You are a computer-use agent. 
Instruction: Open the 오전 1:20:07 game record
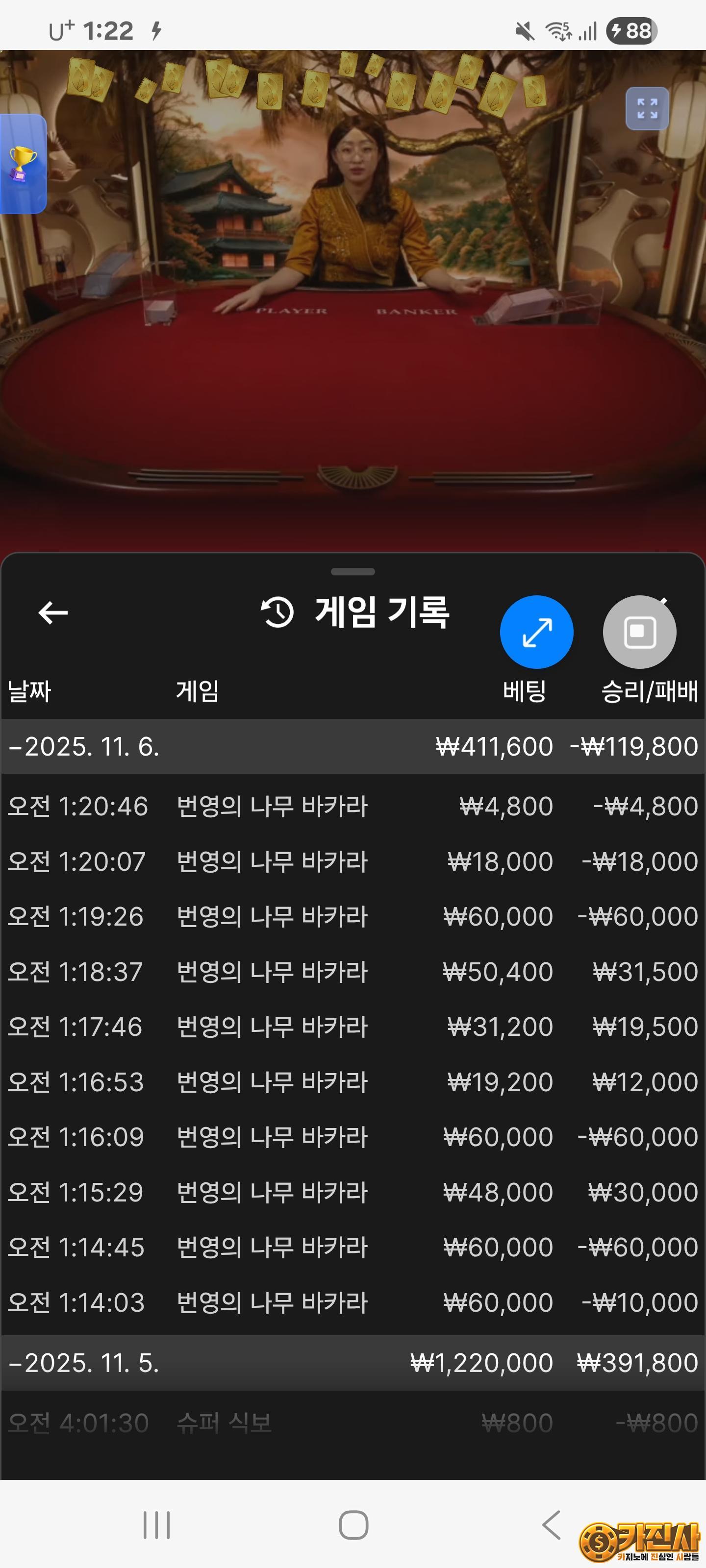353,861
